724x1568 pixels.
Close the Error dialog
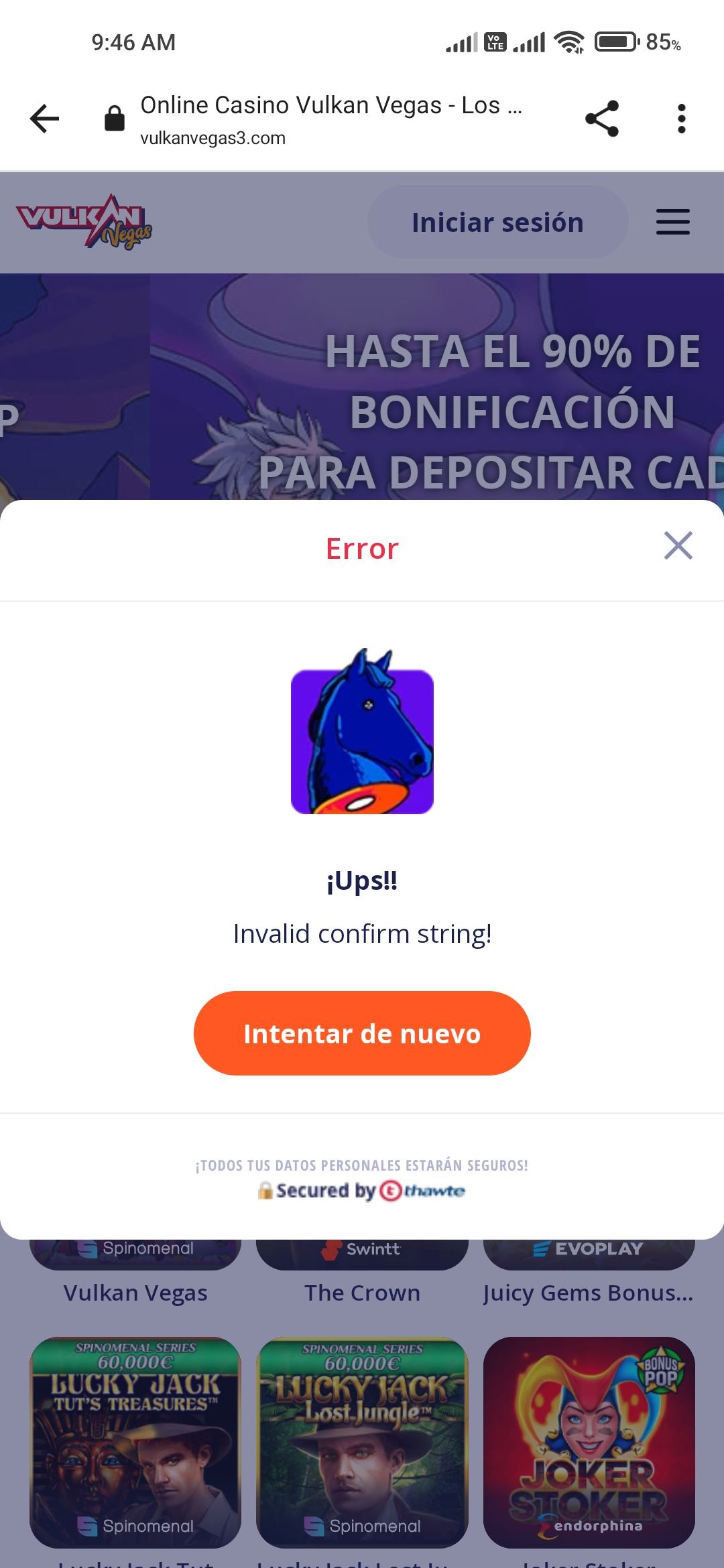coord(678,546)
